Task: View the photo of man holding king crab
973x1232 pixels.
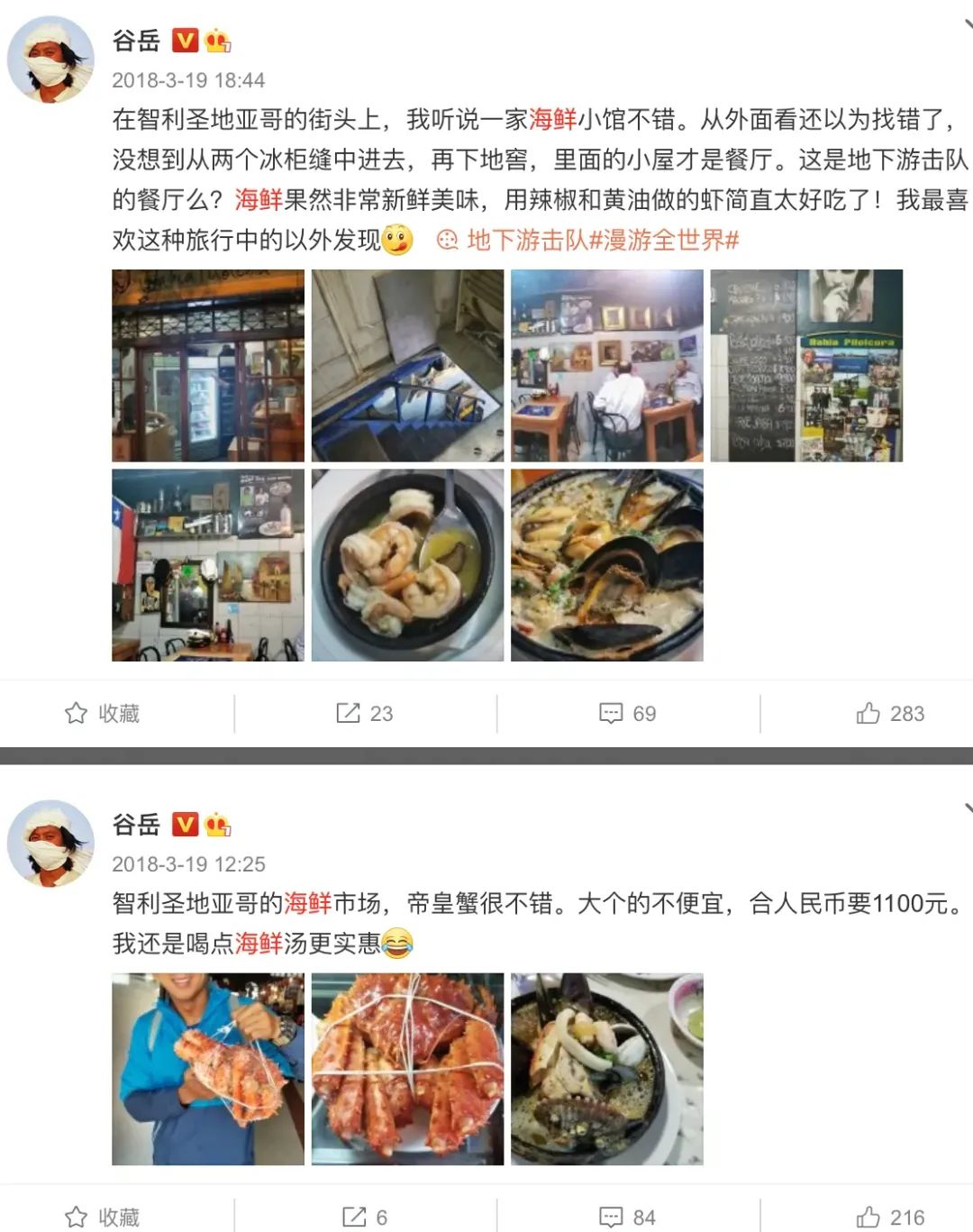Action: coord(208,1069)
